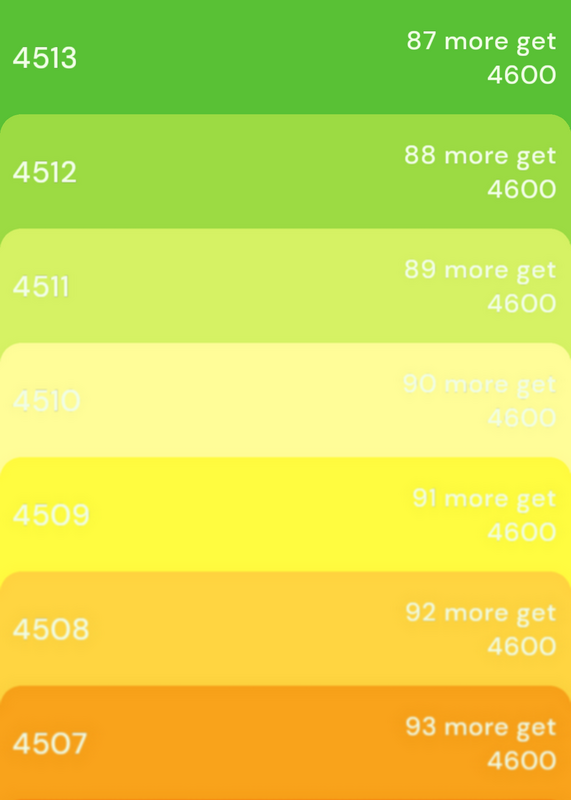This screenshot has width=571, height=800.
Task: Open the 4508 card
Action: [x=285, y=629]
